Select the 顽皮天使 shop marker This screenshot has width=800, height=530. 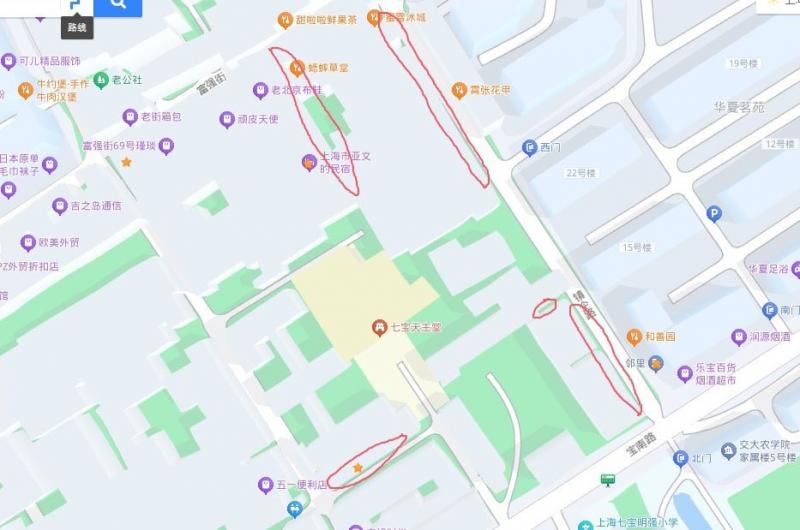(x=227, y=120)
